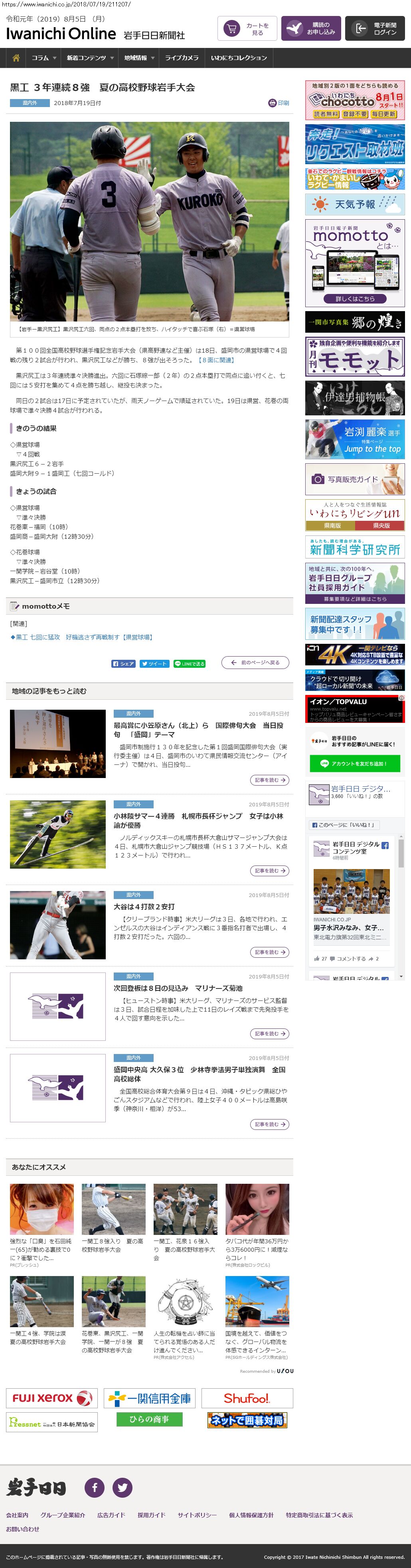Expand the 地域情報 menu
The image size is (411, 1568).
pyautogui.click(x=138, y=58)
